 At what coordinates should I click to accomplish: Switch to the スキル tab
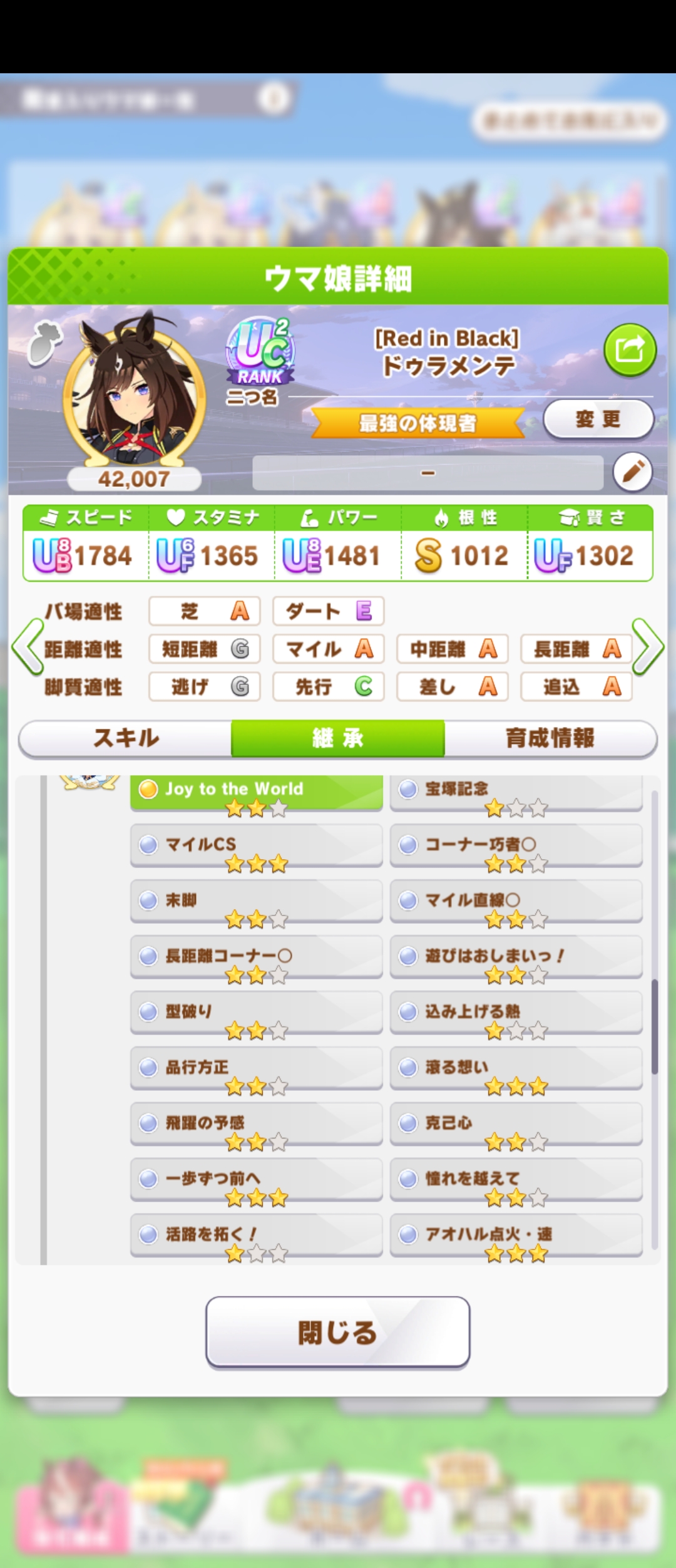click(126, 738)
